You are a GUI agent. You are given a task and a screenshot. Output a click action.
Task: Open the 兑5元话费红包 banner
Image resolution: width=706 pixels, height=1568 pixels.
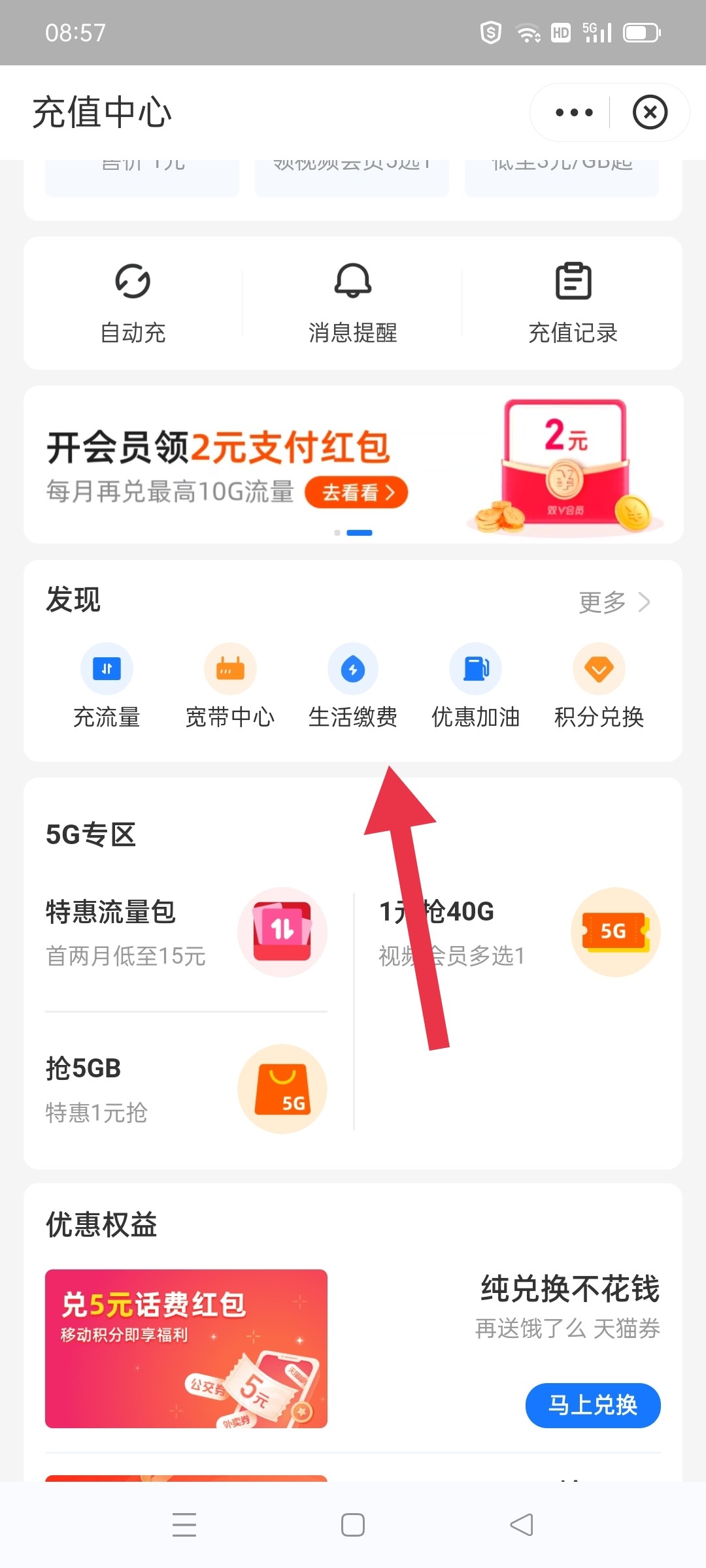186,1348
